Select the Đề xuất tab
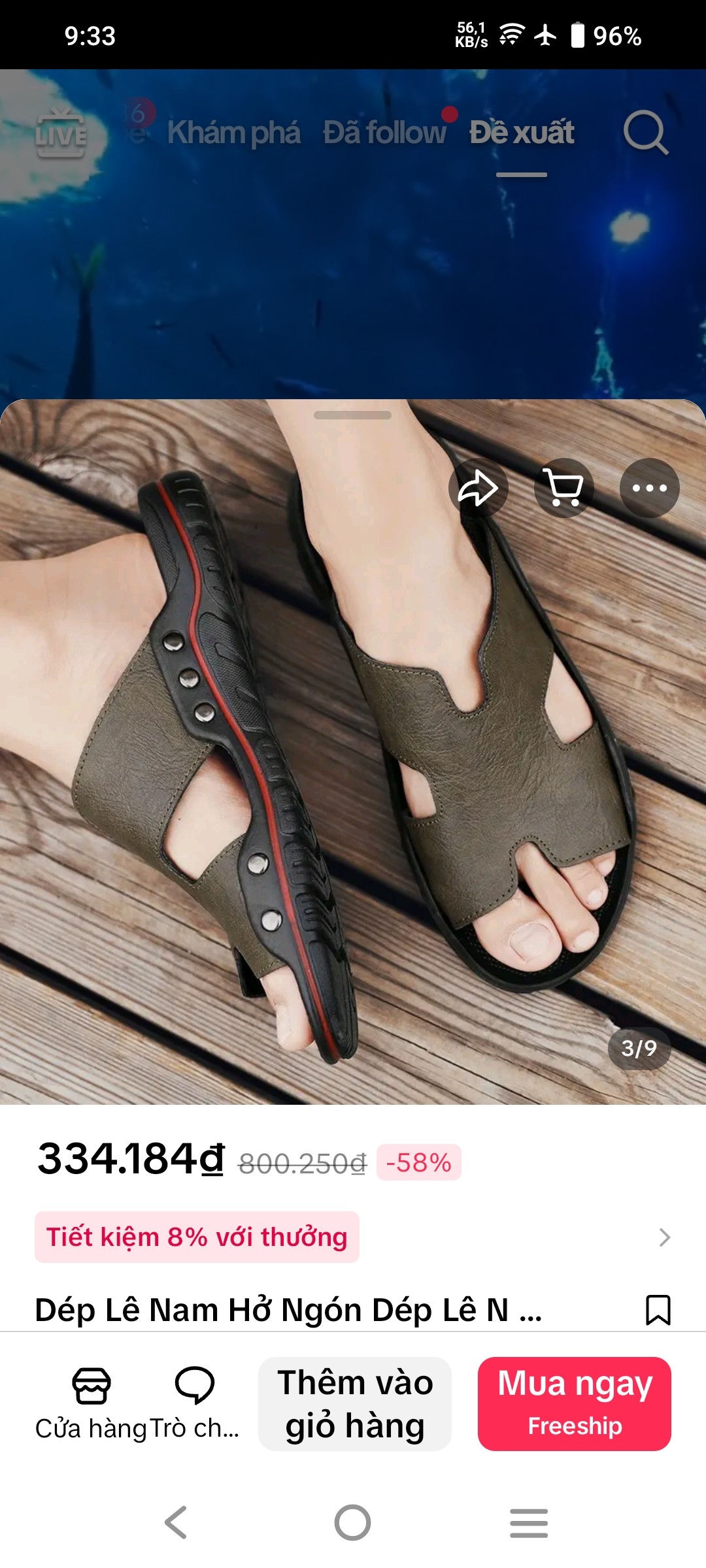 pyautogui.click(x=522, y=133)
